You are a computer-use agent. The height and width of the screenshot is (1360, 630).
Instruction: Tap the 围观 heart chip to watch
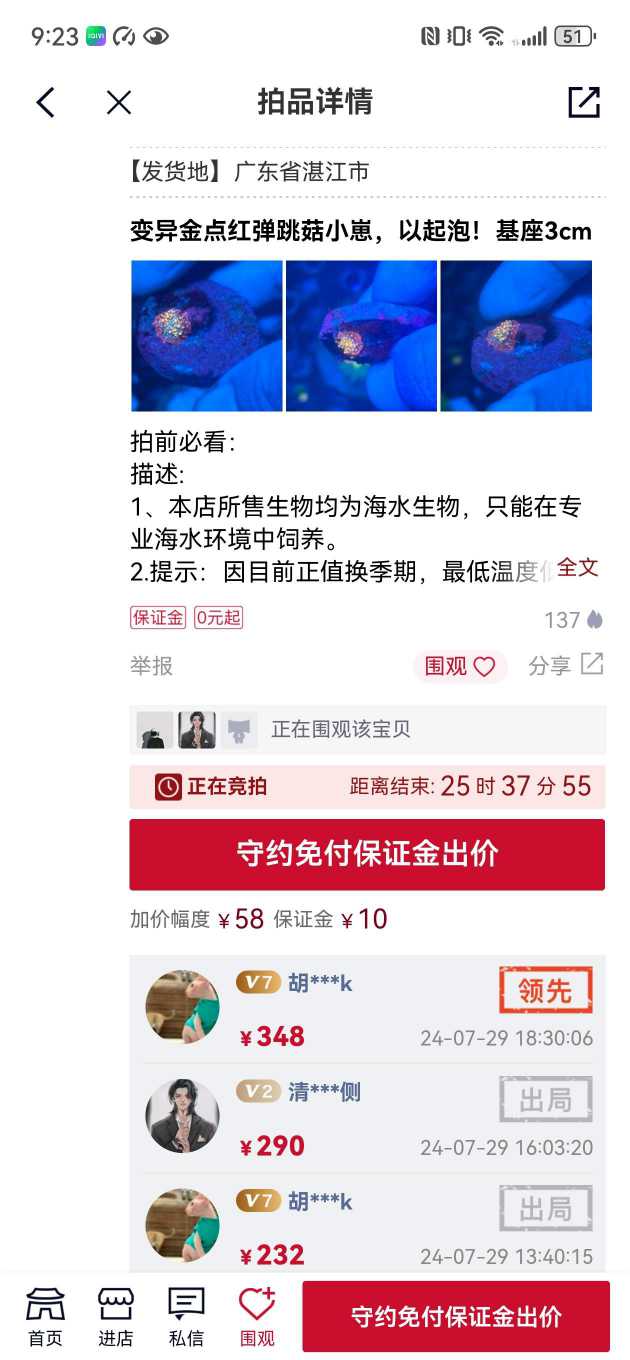460,666
